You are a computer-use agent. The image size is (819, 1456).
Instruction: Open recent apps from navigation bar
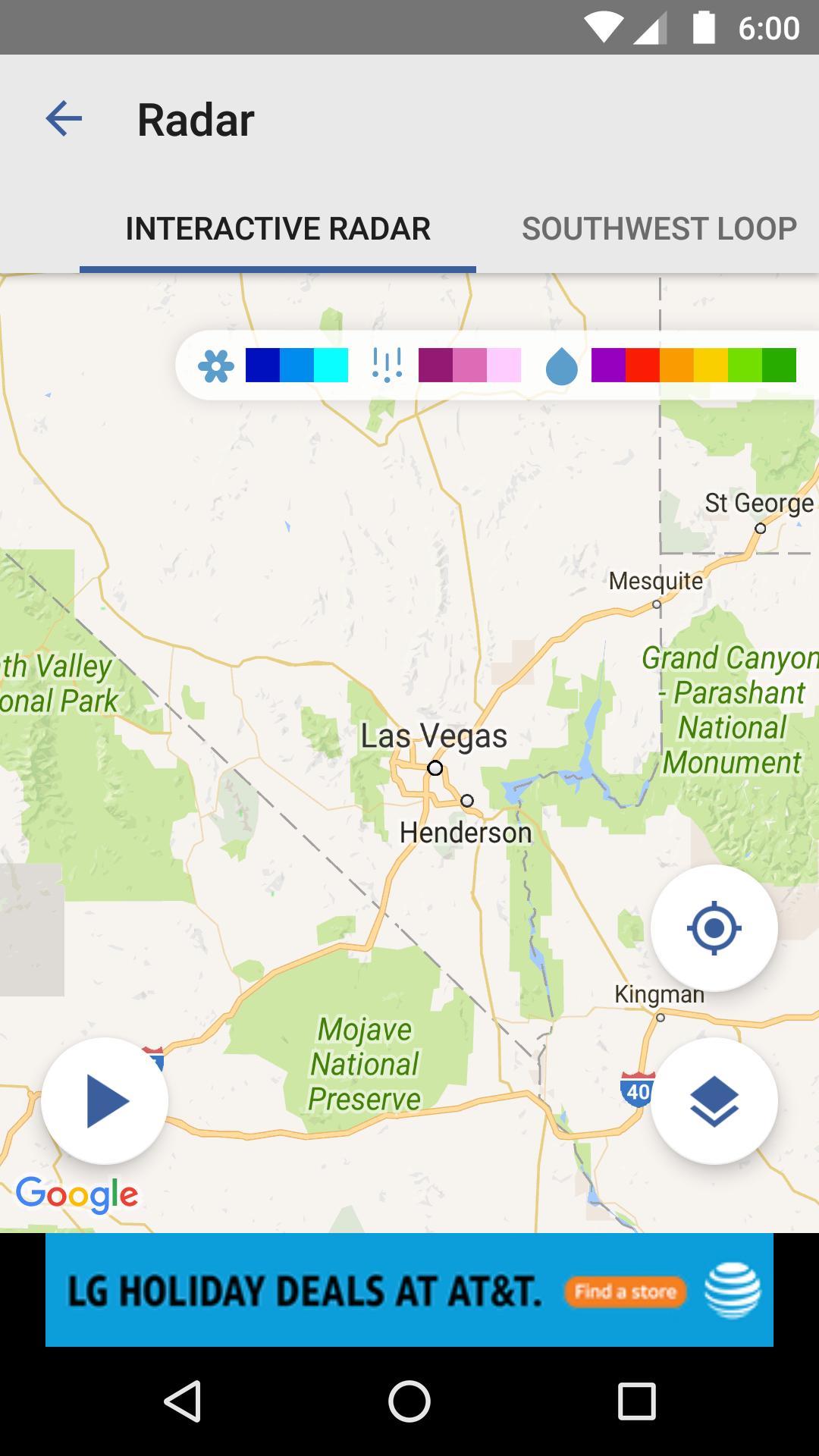(636, 1401)
